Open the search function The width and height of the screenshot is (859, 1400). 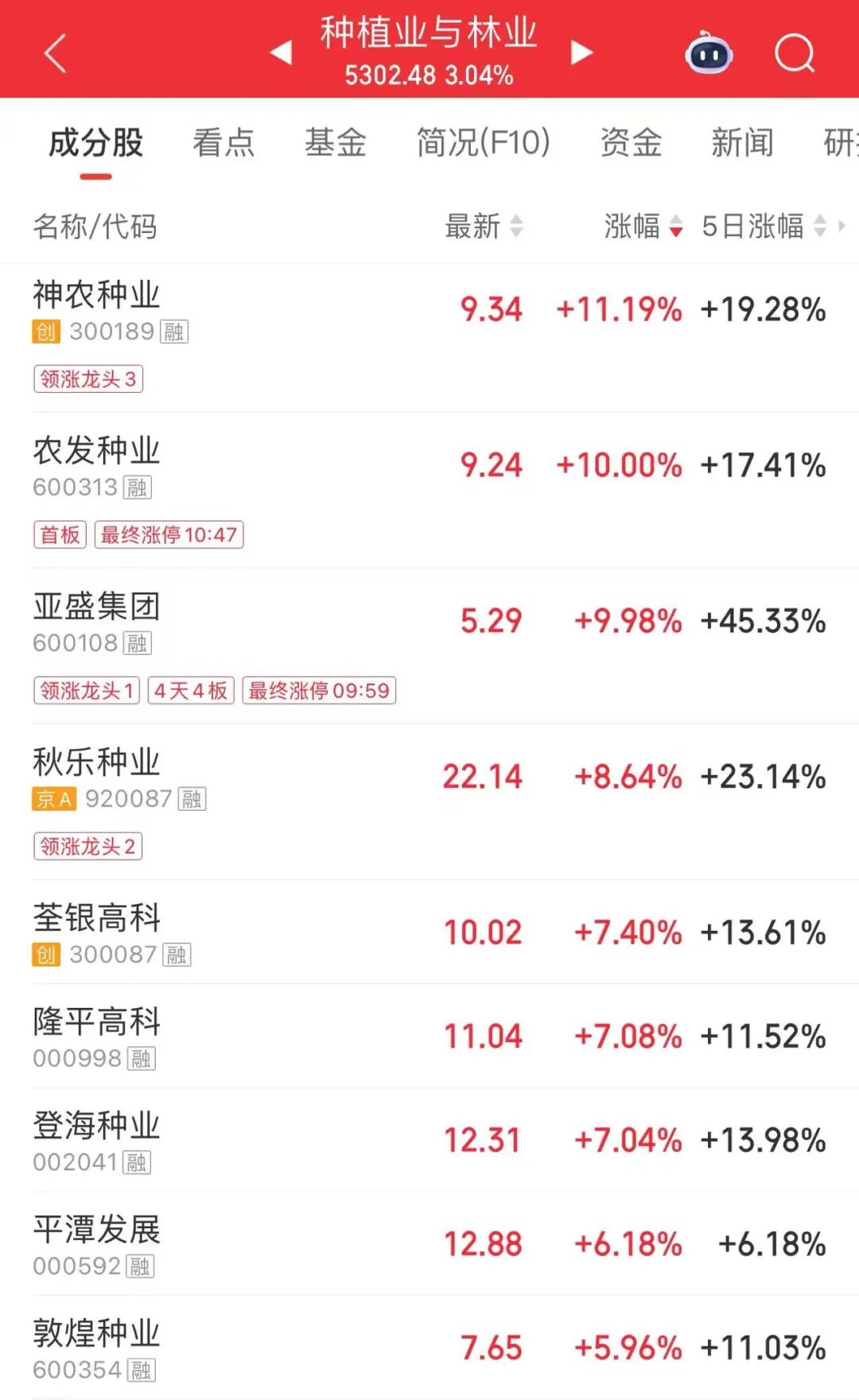point(794,52)
